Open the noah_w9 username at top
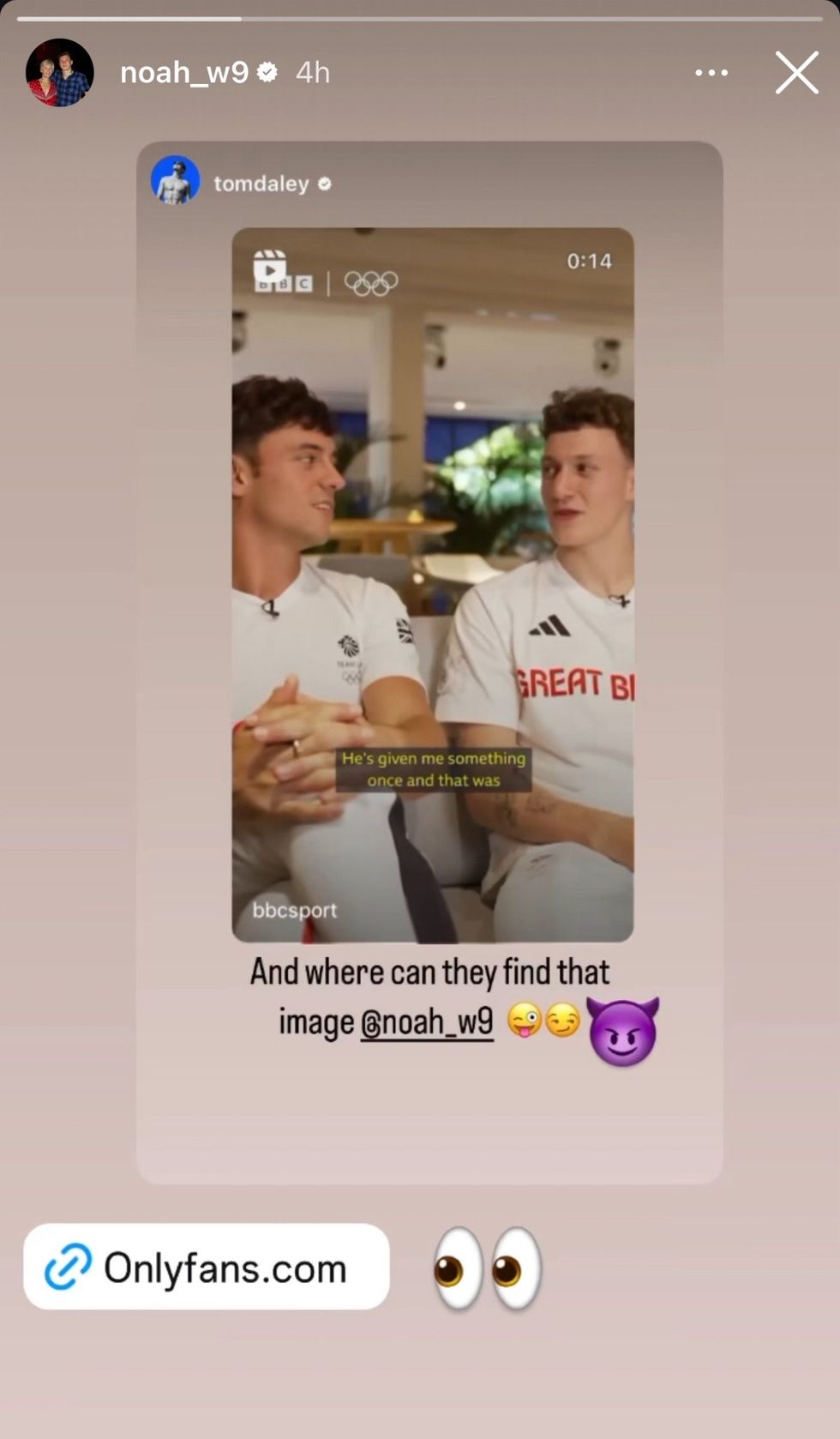 click(x=183, y=73)
